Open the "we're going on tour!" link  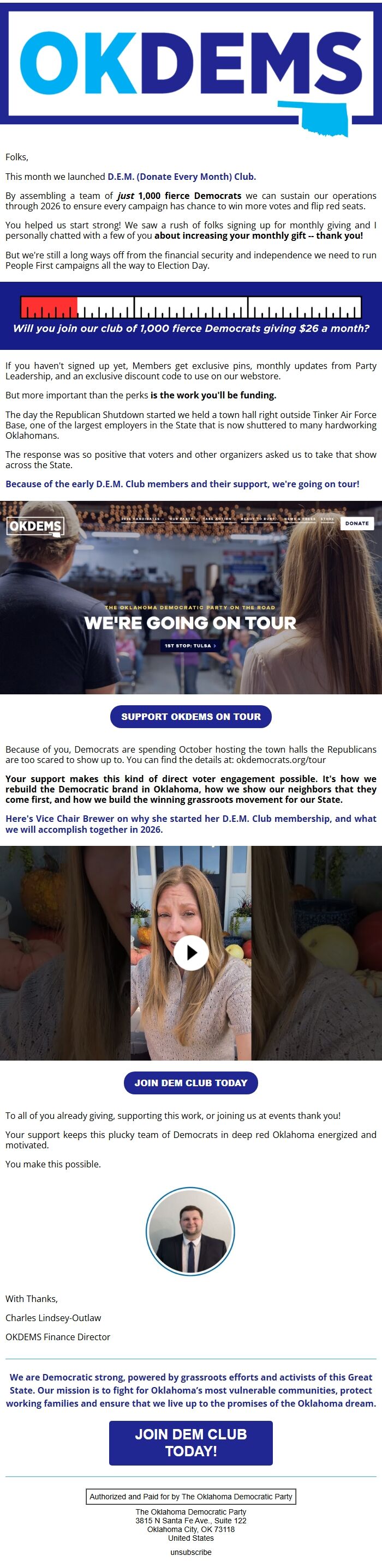(x=182, y=484)
